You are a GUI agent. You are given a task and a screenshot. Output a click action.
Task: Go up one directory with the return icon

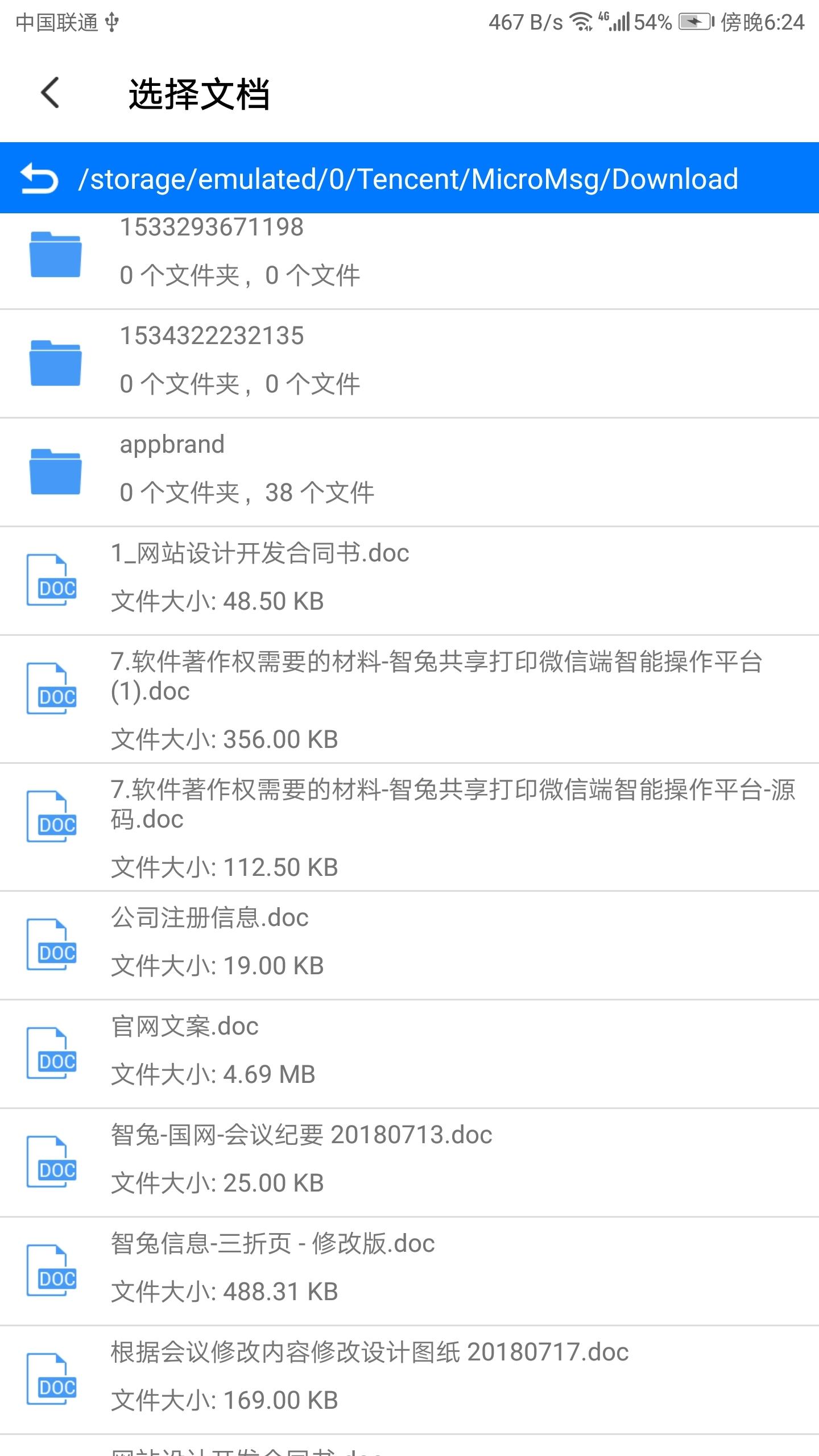pyautogui.click(x=39, y=179)
